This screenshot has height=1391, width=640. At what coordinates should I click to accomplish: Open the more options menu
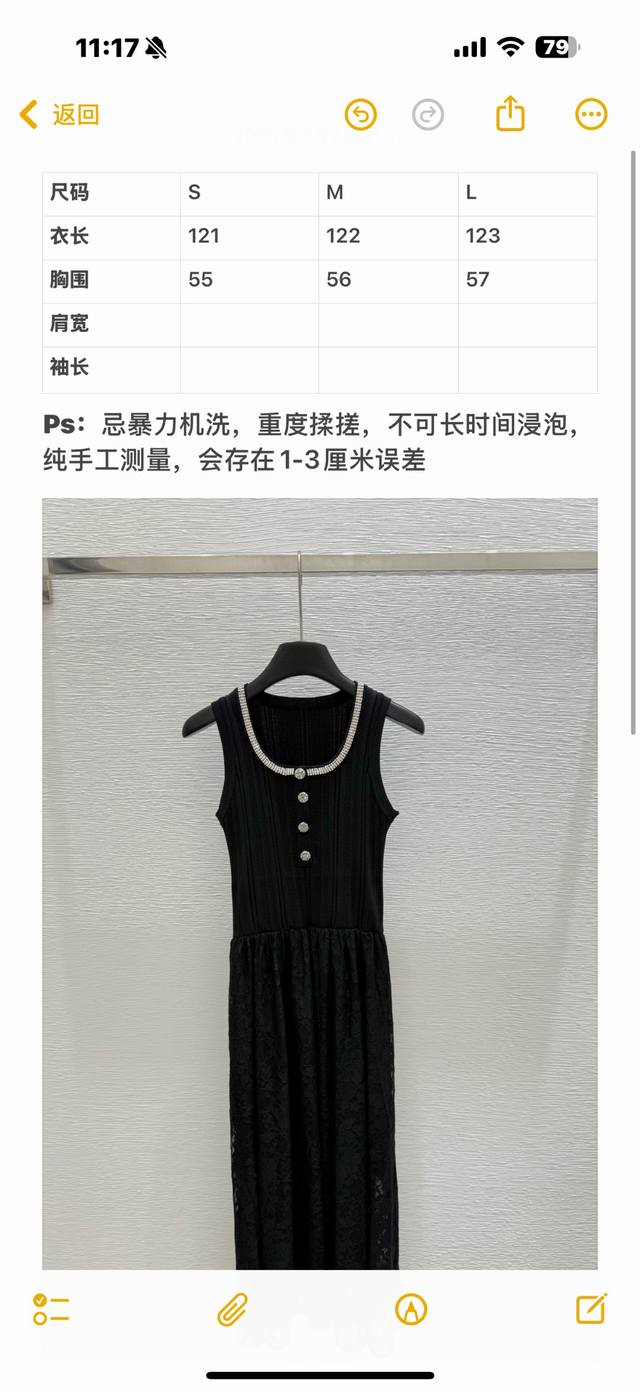591,115
